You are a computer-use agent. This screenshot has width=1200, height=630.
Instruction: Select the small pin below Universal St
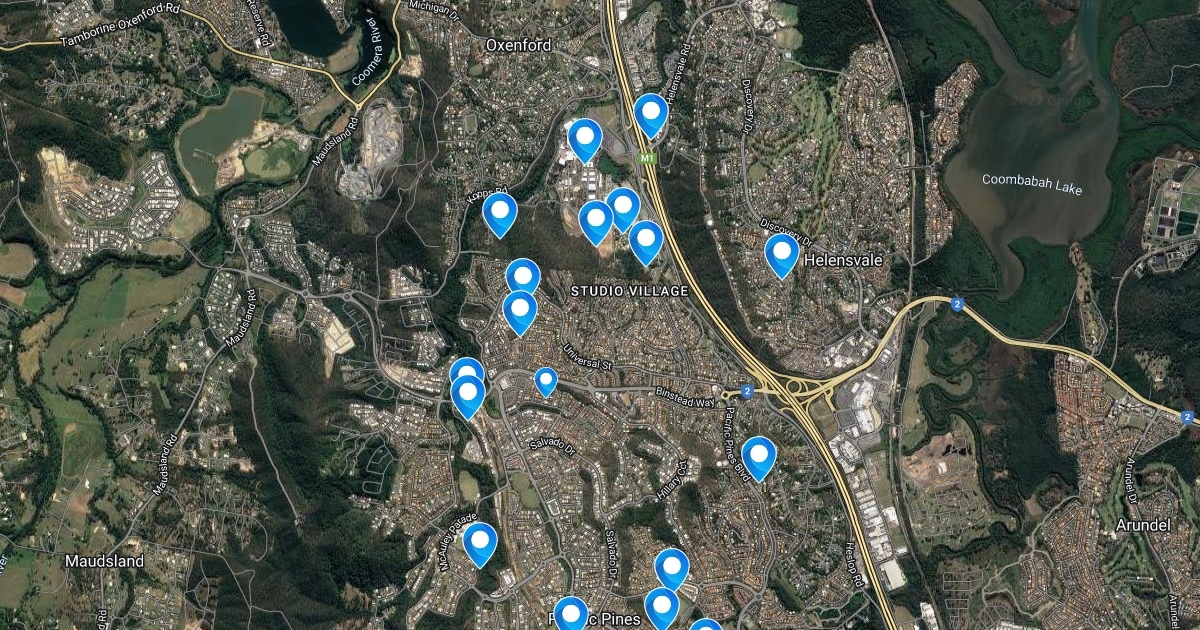click(x=545, y=380)
